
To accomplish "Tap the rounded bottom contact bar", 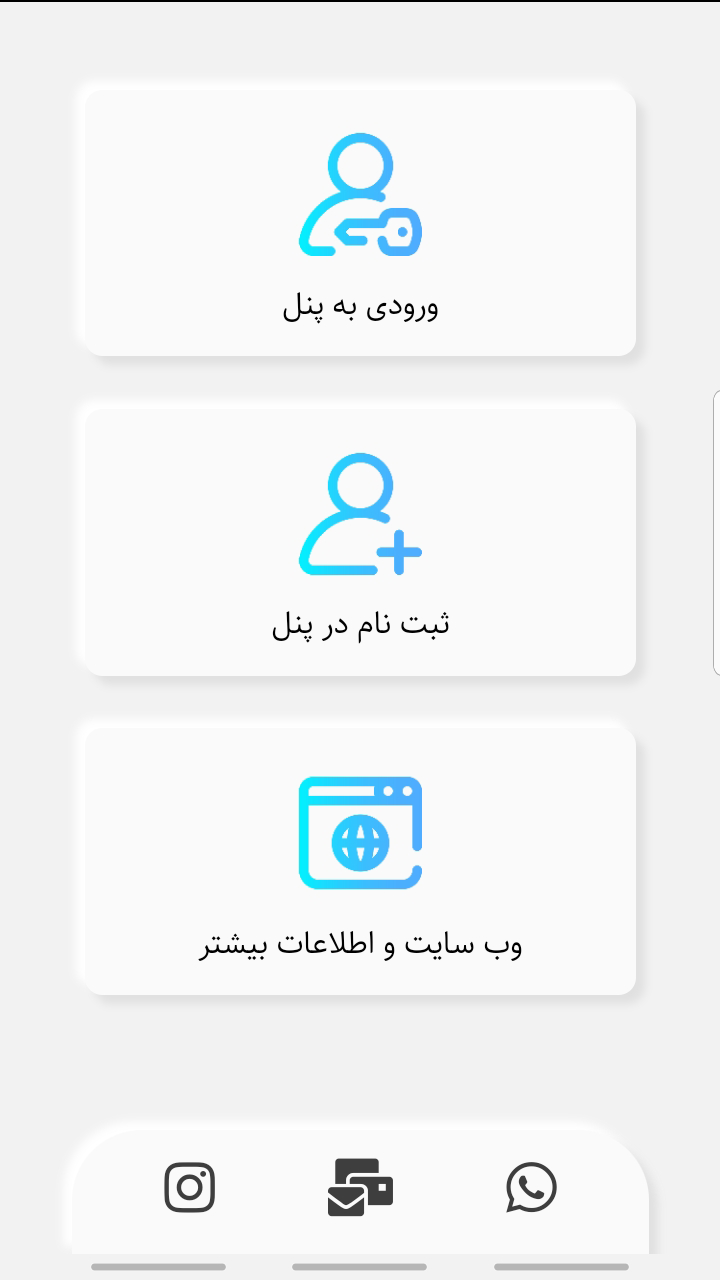I will coord(360,1190).
